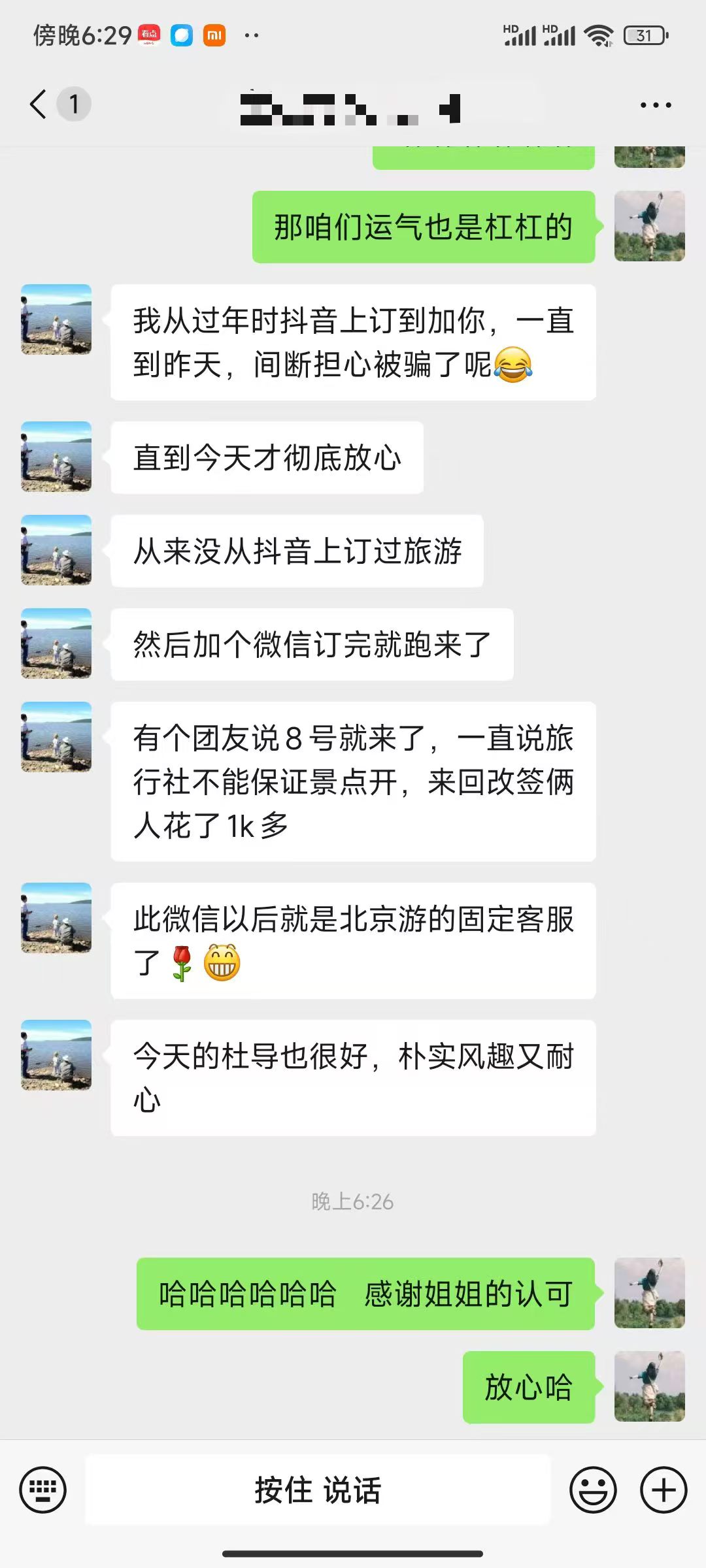The width and height of the screenshot is (706, 1568).
Task: Switch to keyboard text input
Action: [43, 1490]
